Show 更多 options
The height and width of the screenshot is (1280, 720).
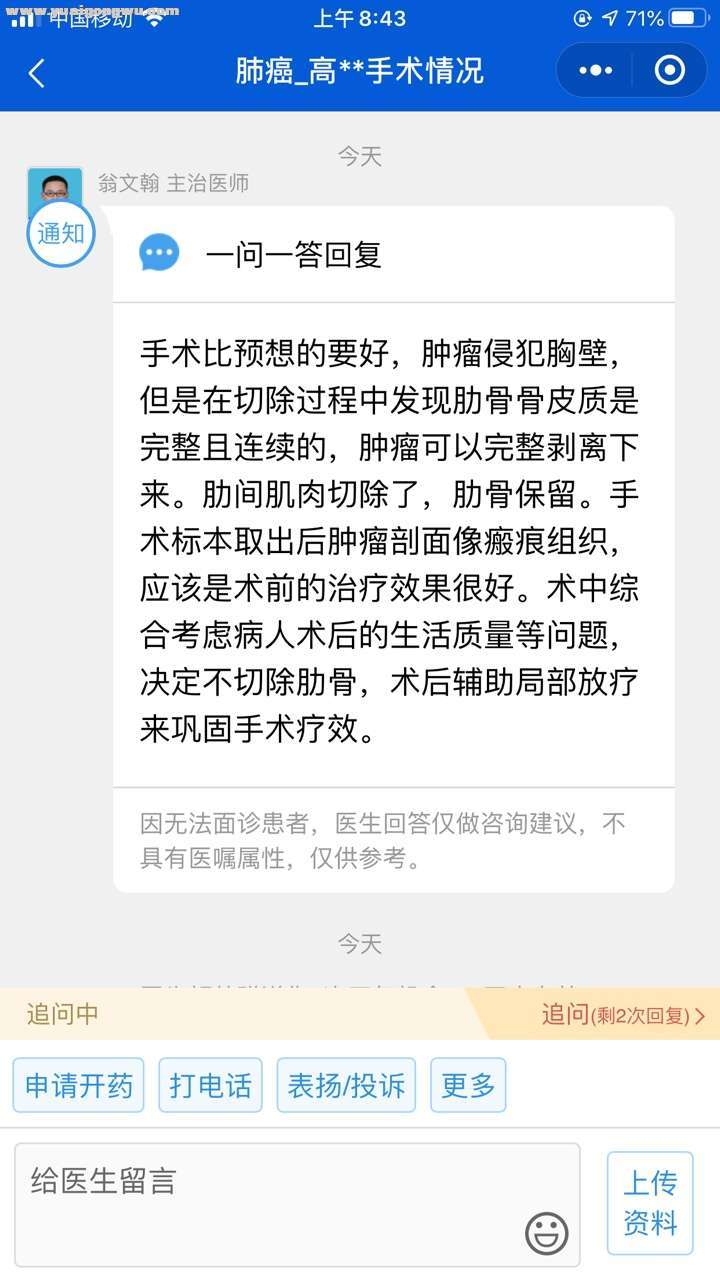pyautogui.click(x=468, y=1086)
